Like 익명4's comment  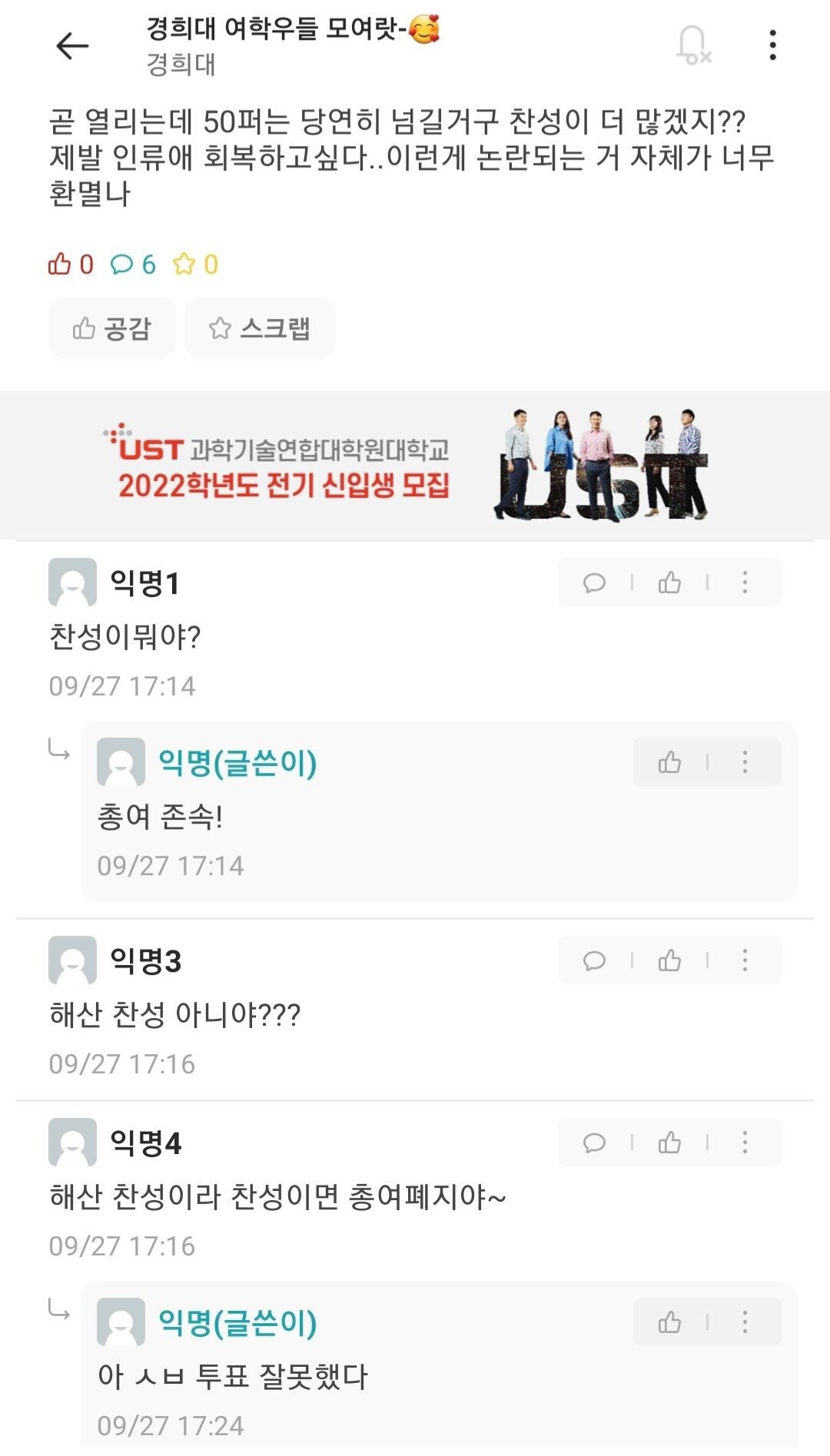[x=669, y=1143]
